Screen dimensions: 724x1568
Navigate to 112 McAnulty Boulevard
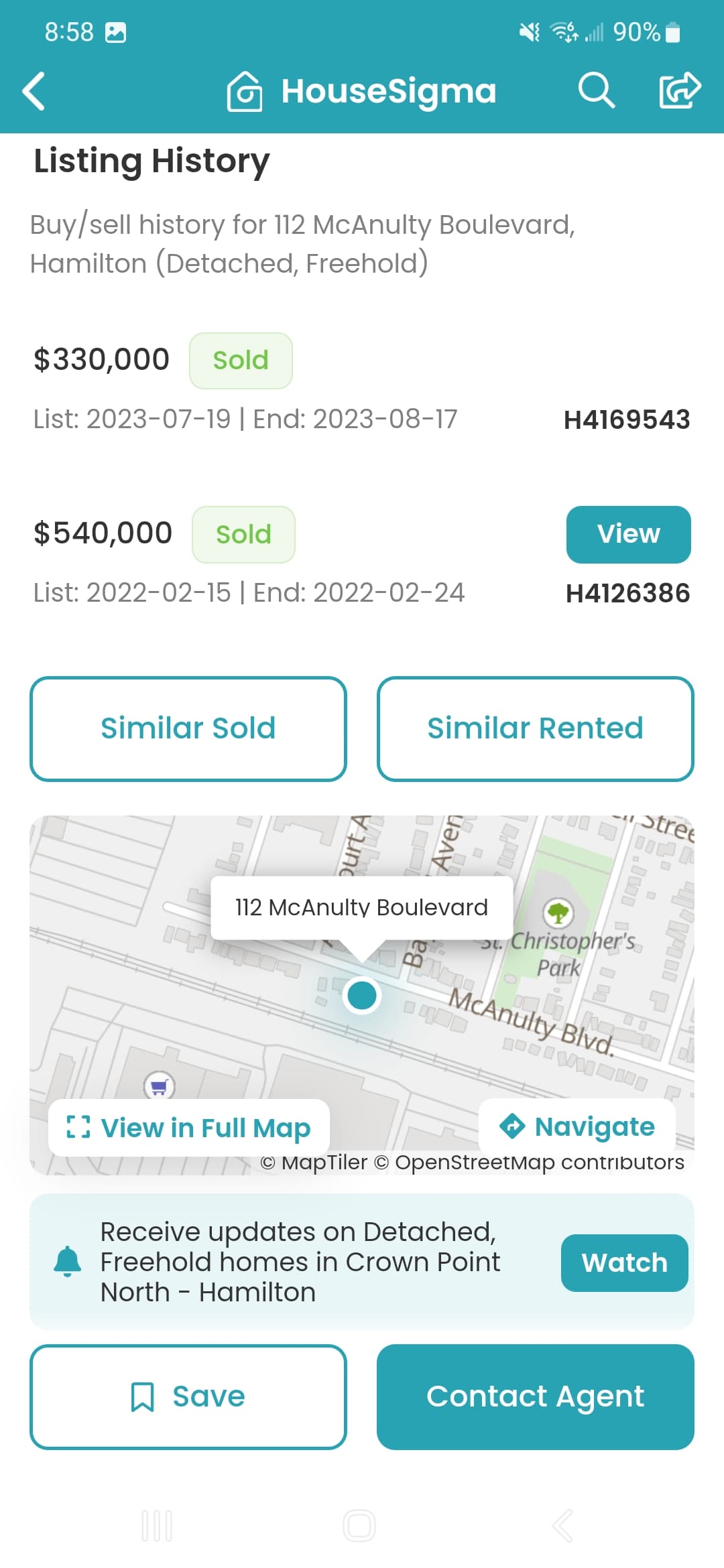577,1126
